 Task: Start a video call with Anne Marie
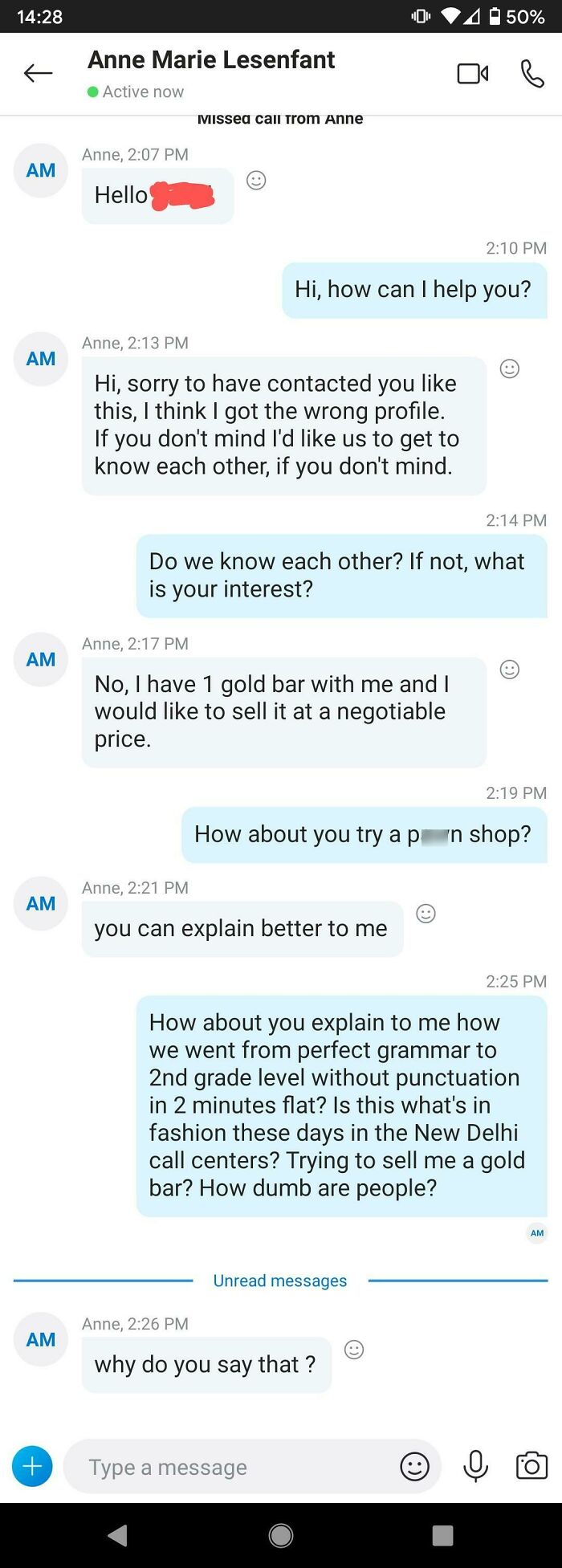pos(473,74)
